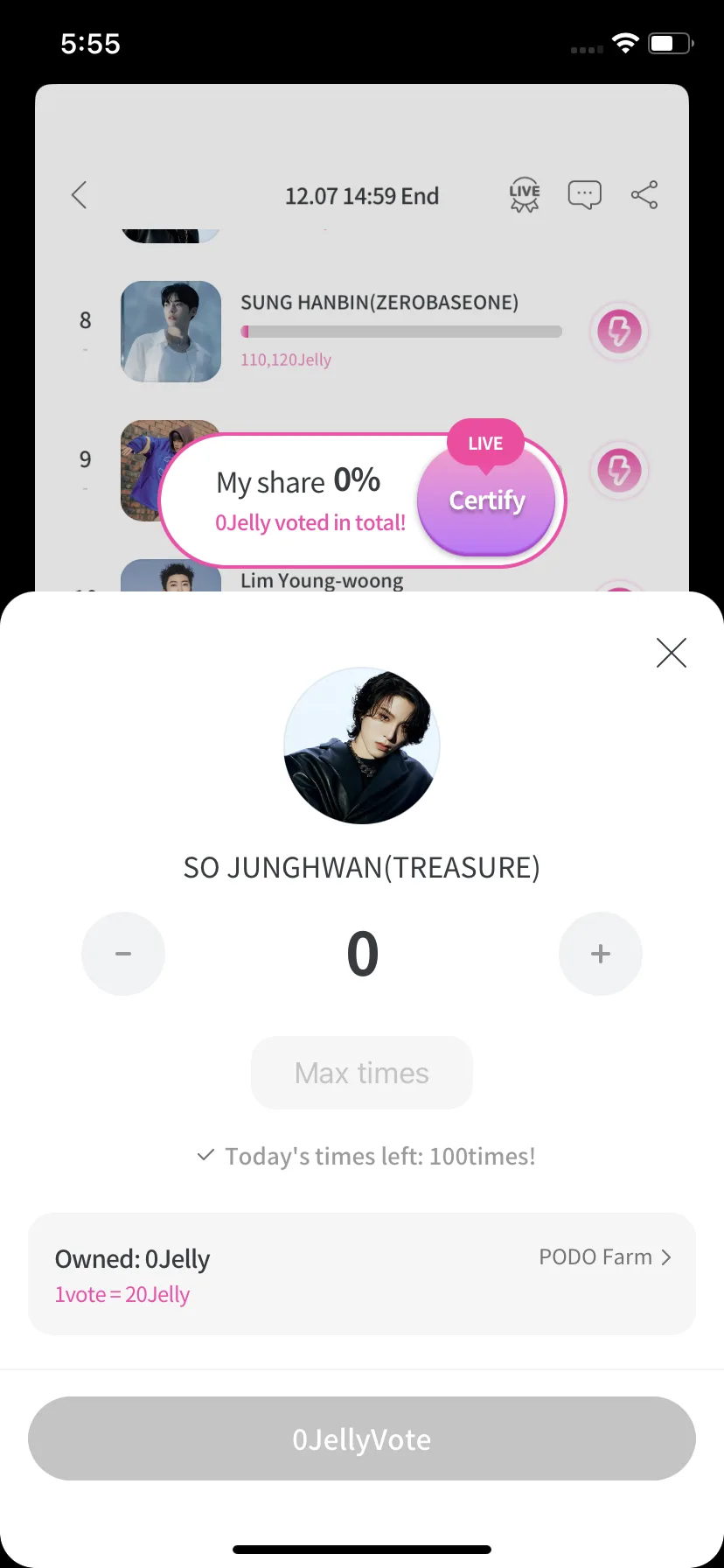Go back using the arrow

click(x=80, y=195)
